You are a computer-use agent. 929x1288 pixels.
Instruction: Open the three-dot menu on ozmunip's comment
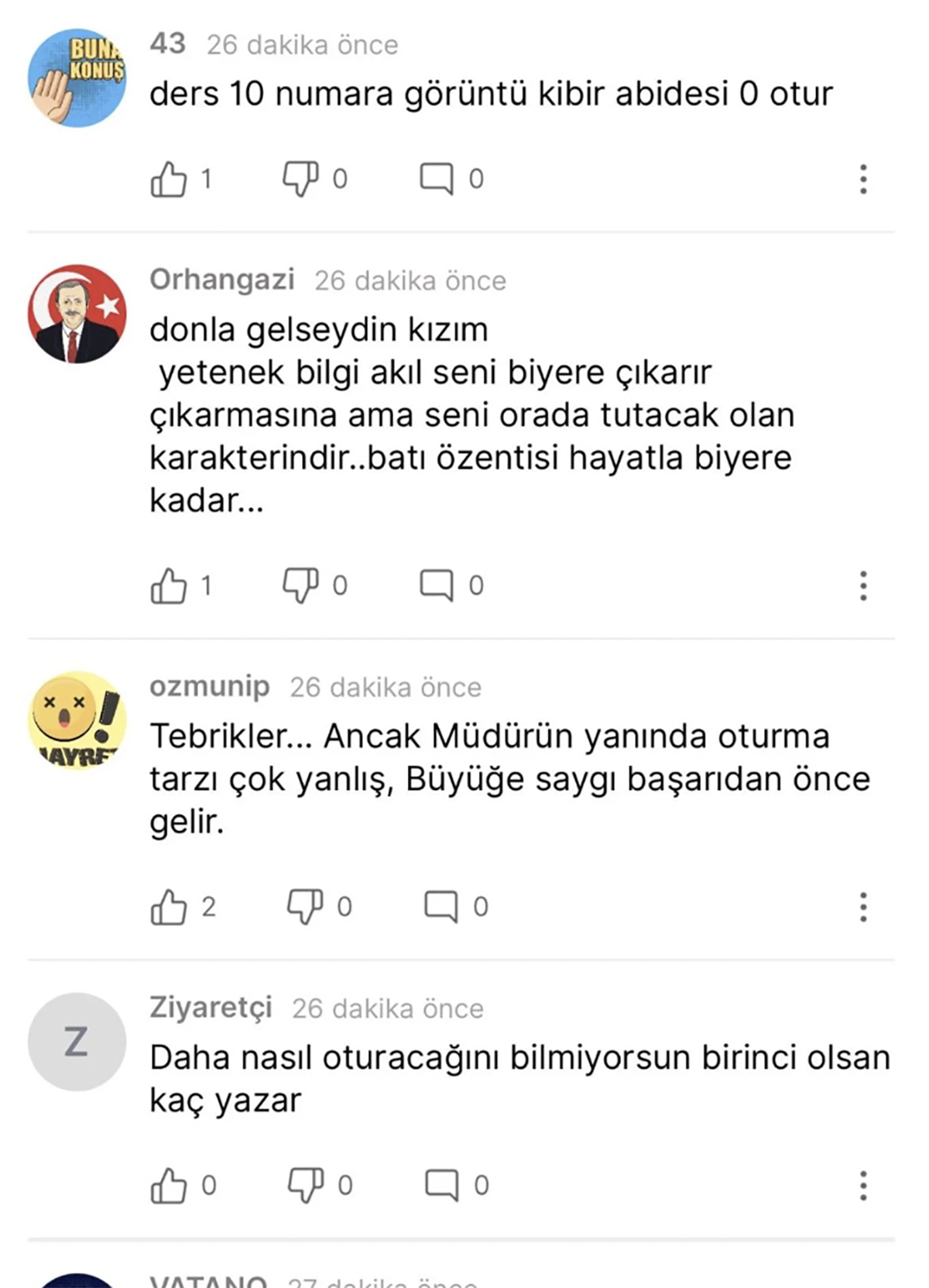pyautogui.click(x=863, y=907)
